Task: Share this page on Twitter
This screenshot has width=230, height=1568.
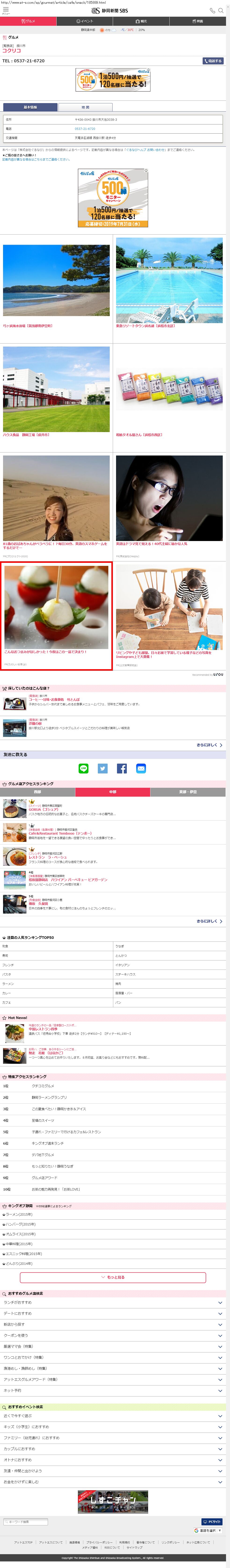Action: 102,768
